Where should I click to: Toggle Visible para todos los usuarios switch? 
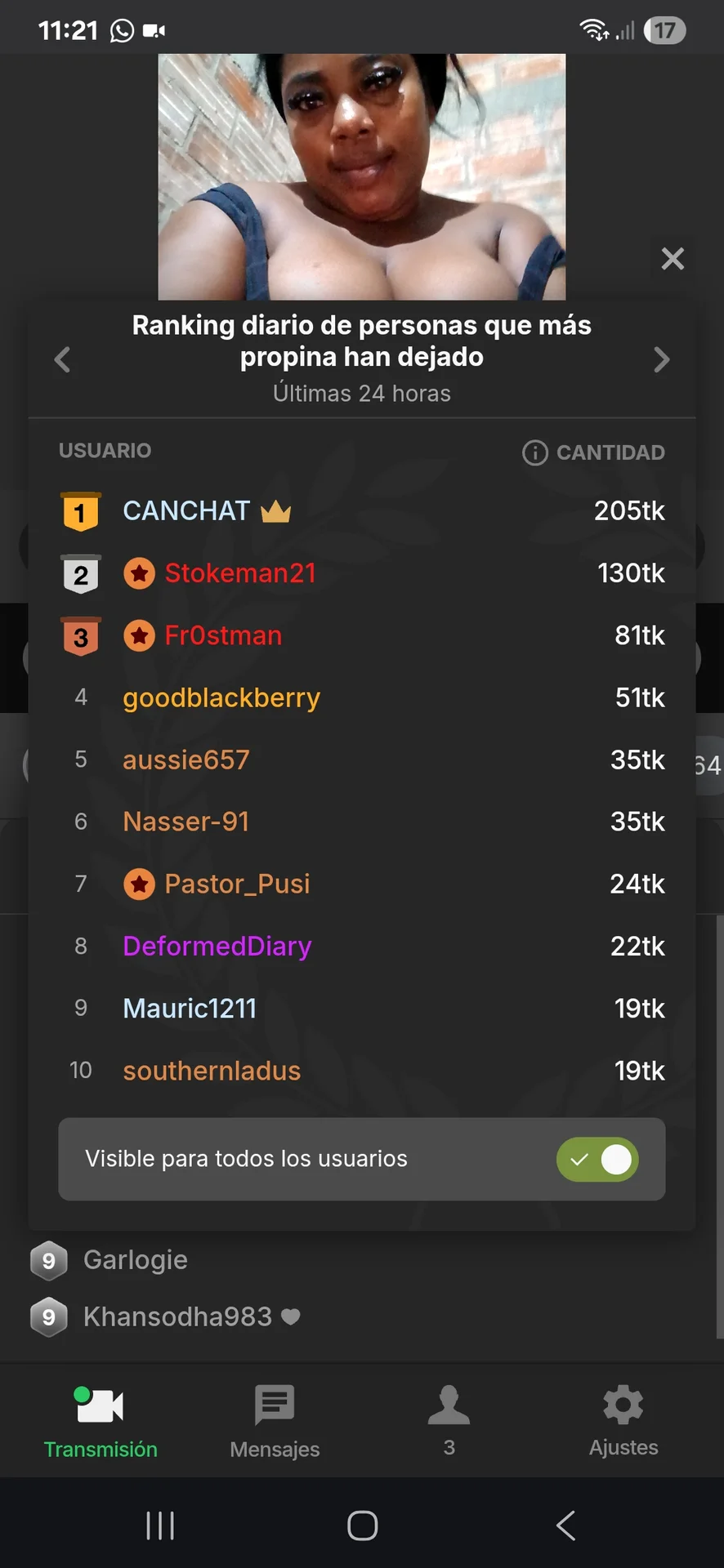pyautogui.click(x=597, y=1159)
